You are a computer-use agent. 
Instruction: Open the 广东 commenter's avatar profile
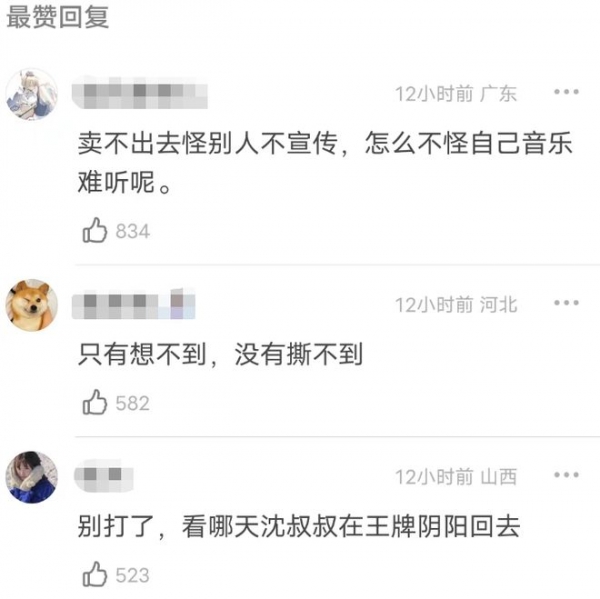32,96
